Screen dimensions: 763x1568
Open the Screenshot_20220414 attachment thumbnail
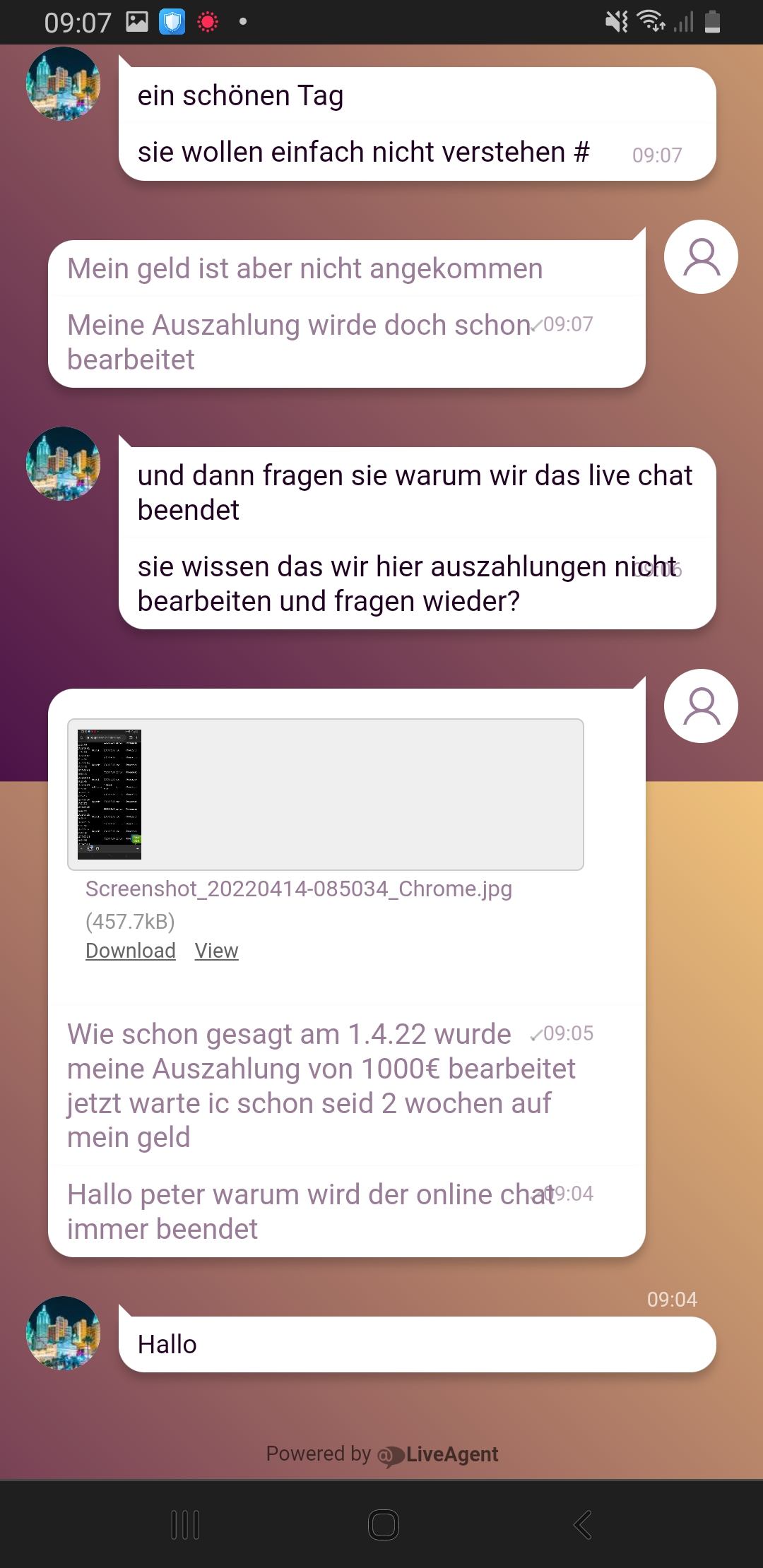pos(110,794)
